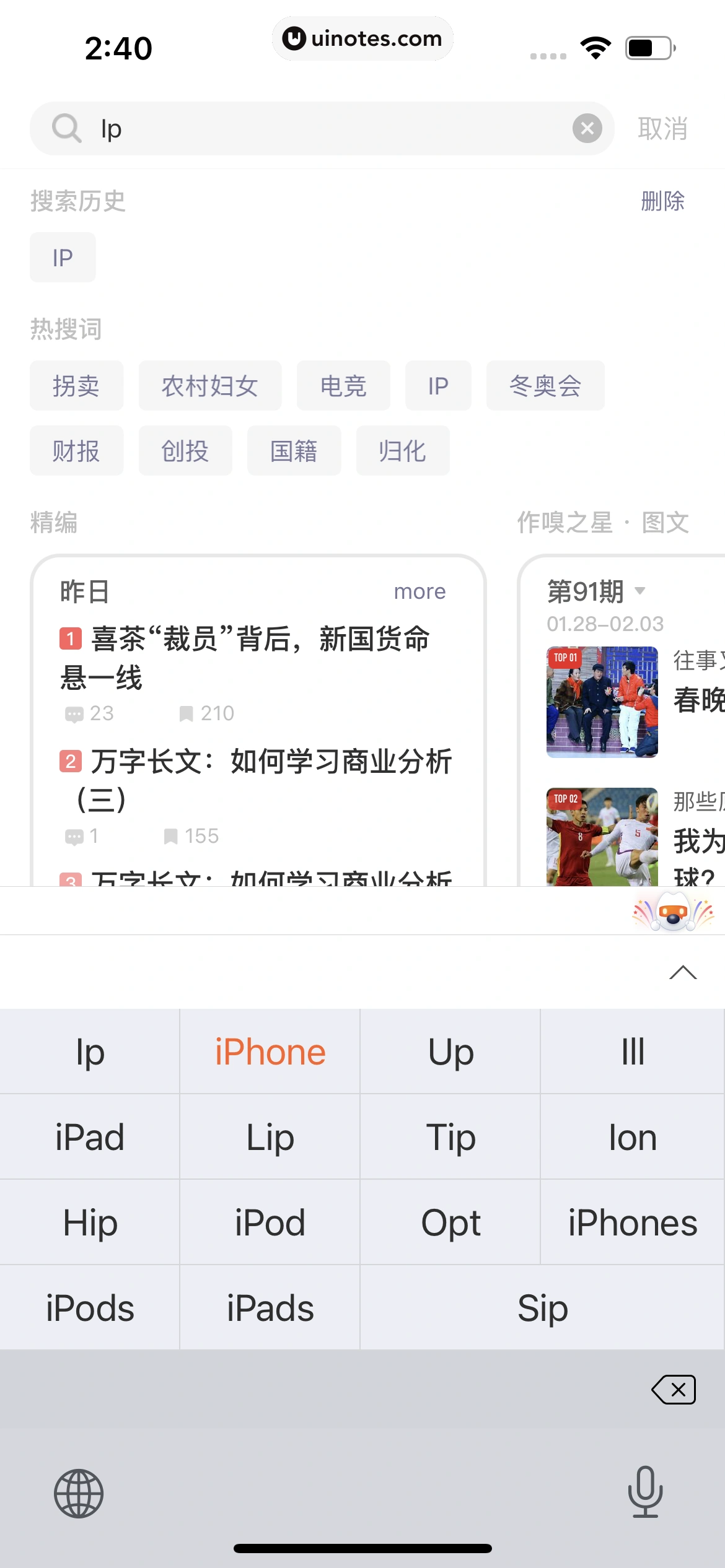
Task: Choose the iPhone keyboard suggestion
Action: [270, 1051]
